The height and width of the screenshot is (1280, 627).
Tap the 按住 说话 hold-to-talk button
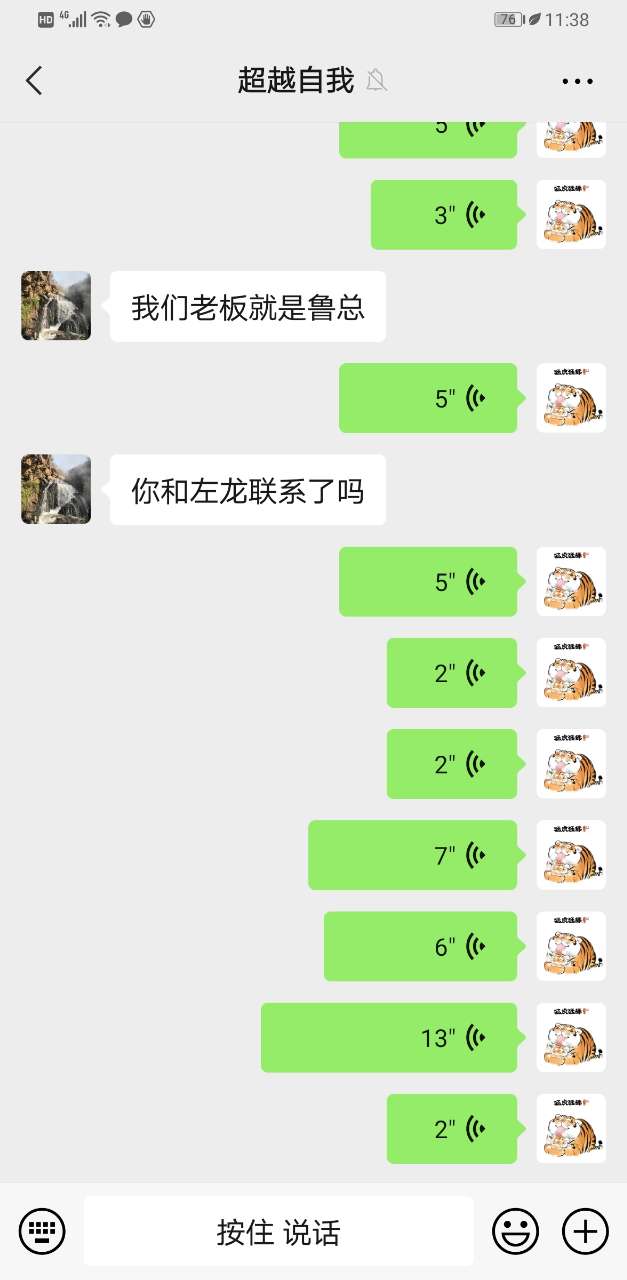click(278, 1231)
